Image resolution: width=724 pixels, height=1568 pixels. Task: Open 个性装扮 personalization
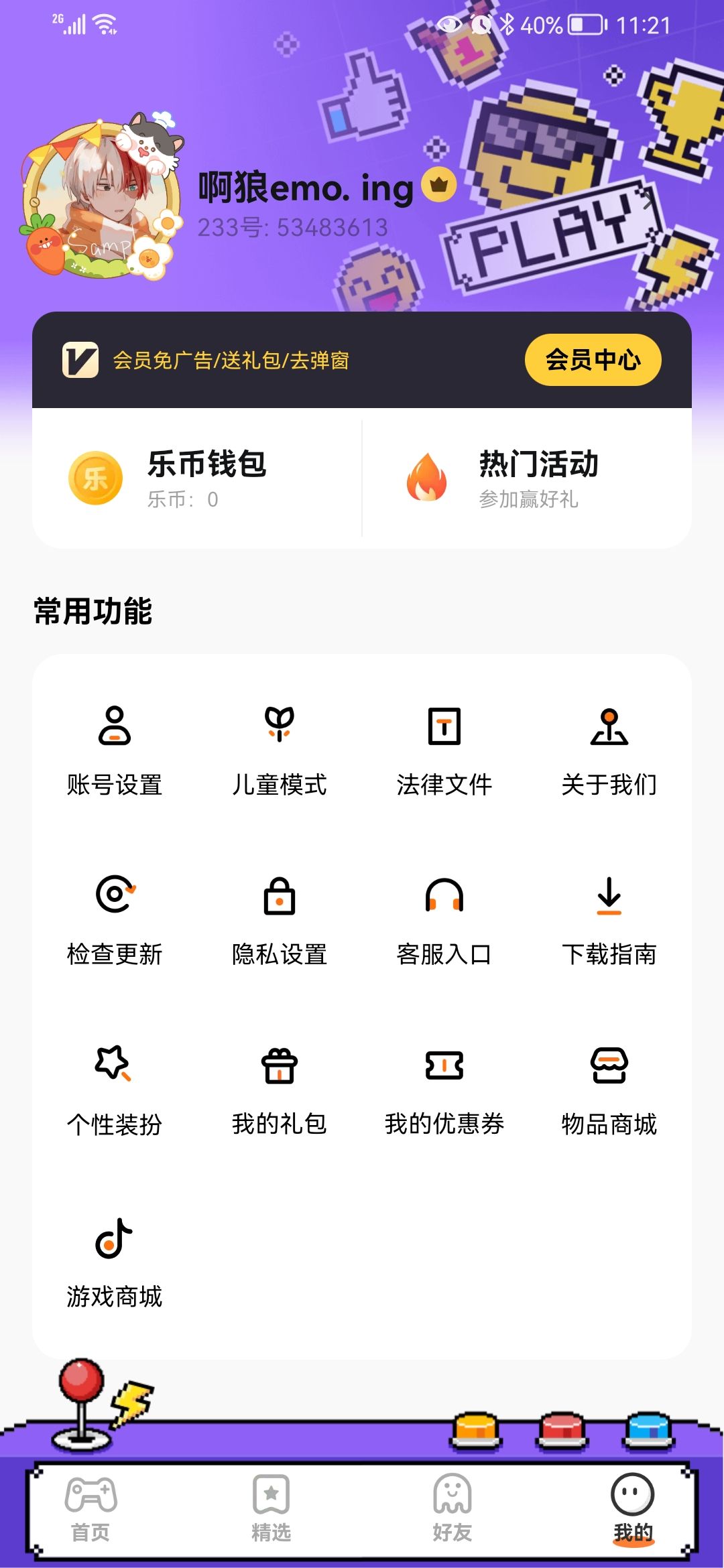115,1090
